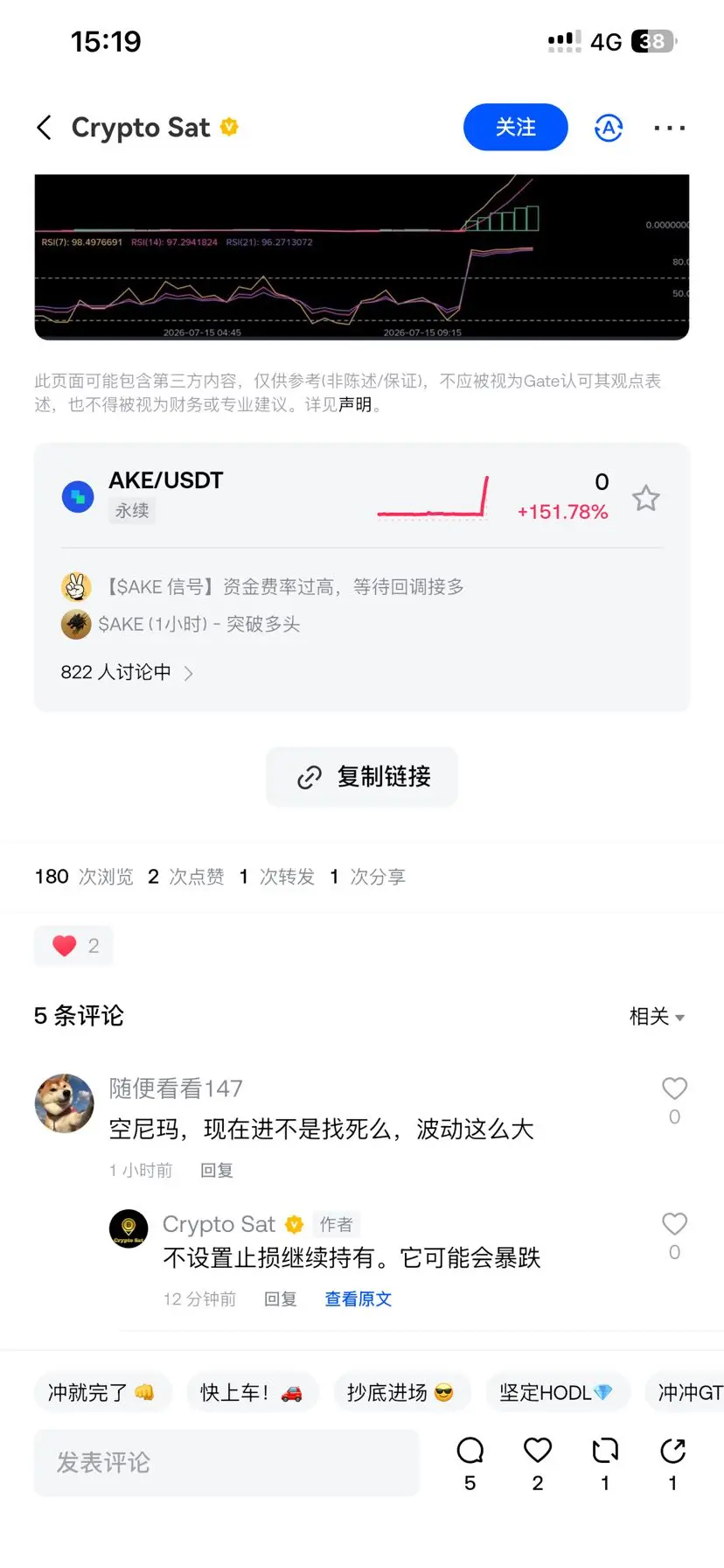
Task: Like Crypto Sat's reply comment
Action: [x=674, y=1224]
